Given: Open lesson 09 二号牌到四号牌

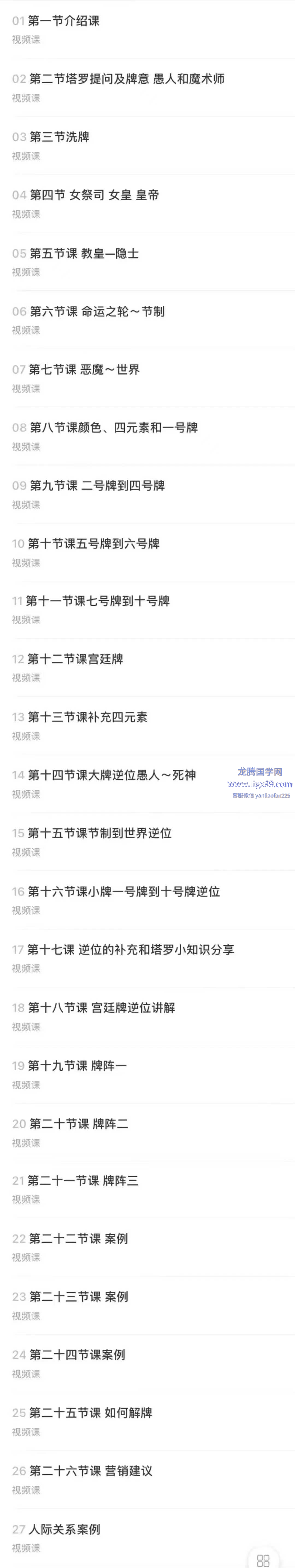Looking at the screenshot, I should (x=97, y=486).
